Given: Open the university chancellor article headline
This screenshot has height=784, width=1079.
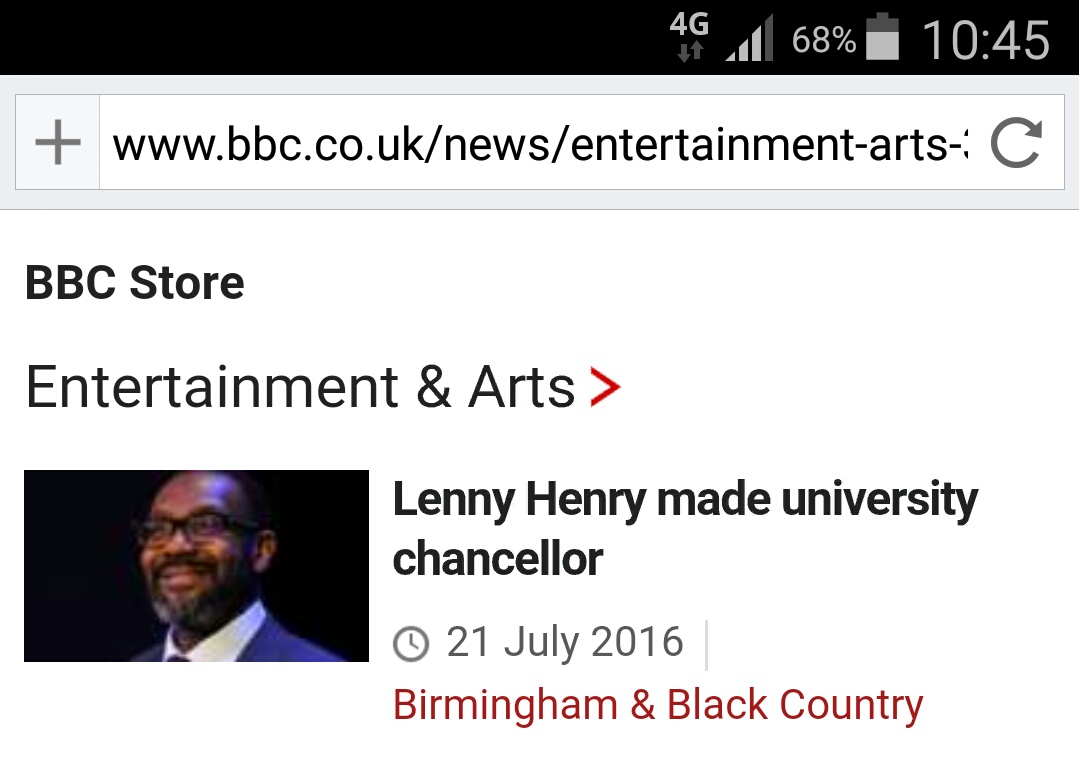Looking at the screenshot, I should click(684, 528).
